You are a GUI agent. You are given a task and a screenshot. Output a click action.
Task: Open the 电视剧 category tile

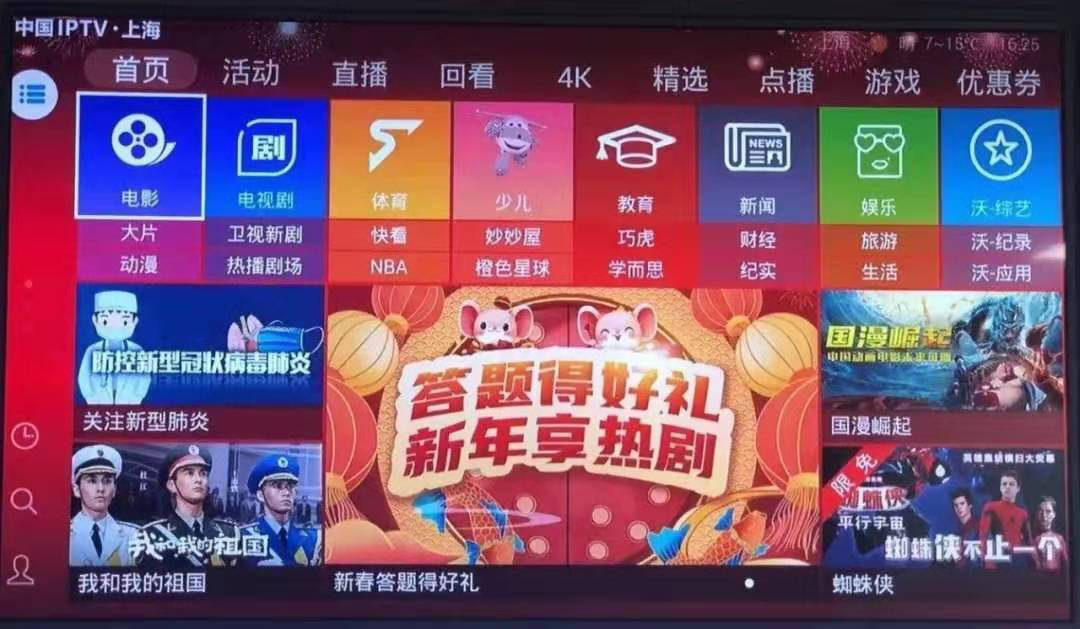pyautogui.click(x=266, y=158)
